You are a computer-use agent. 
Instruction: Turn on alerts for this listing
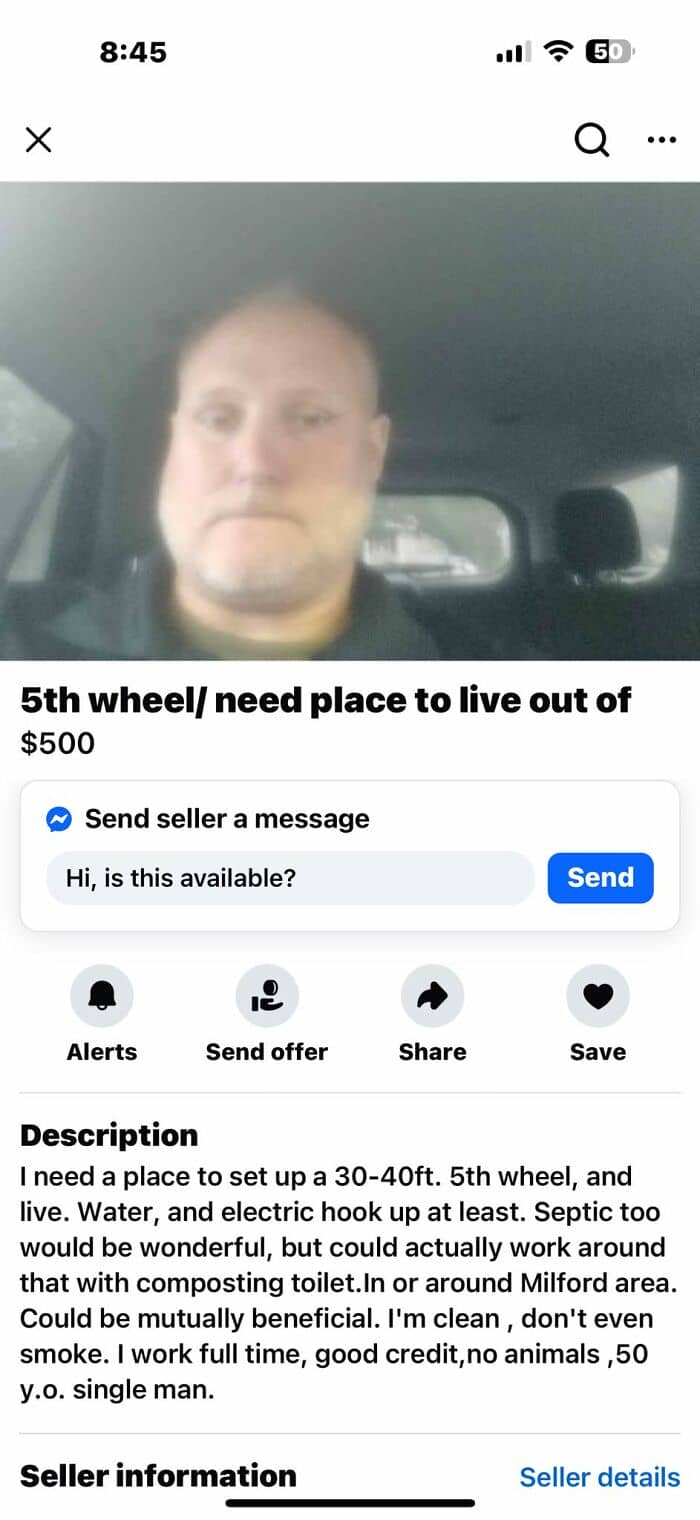101,996
